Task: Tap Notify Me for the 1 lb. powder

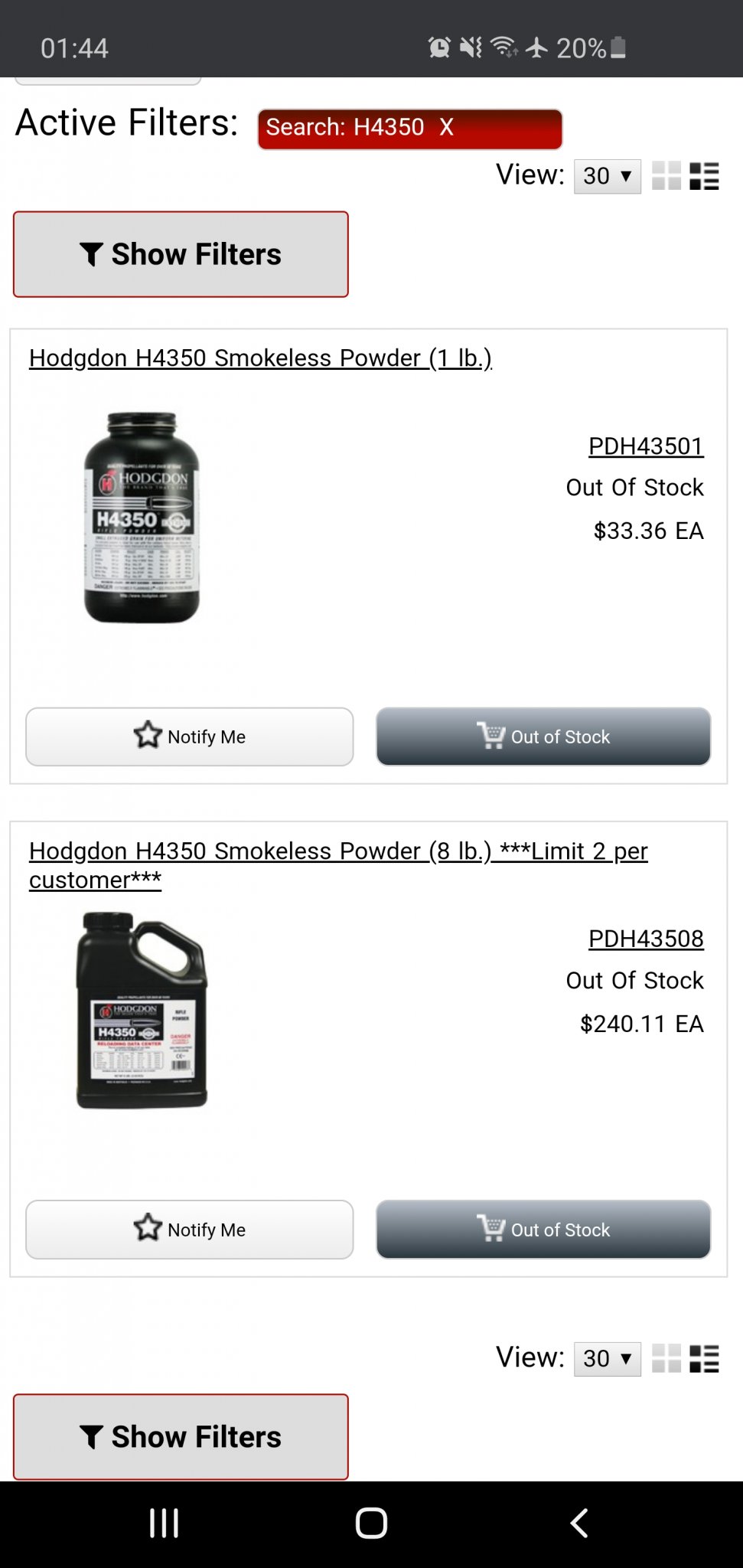Action: 189,737
